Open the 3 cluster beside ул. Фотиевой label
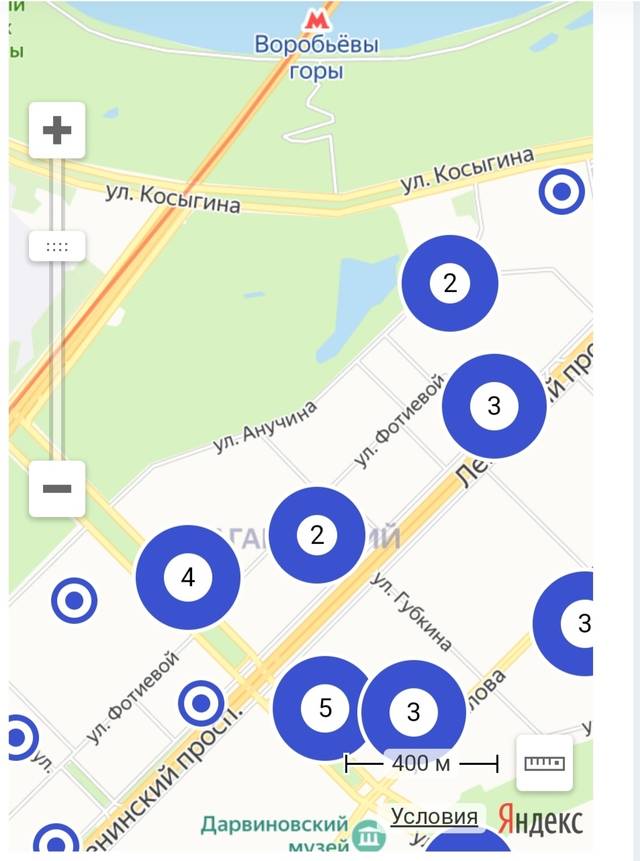 coord(493,405)
